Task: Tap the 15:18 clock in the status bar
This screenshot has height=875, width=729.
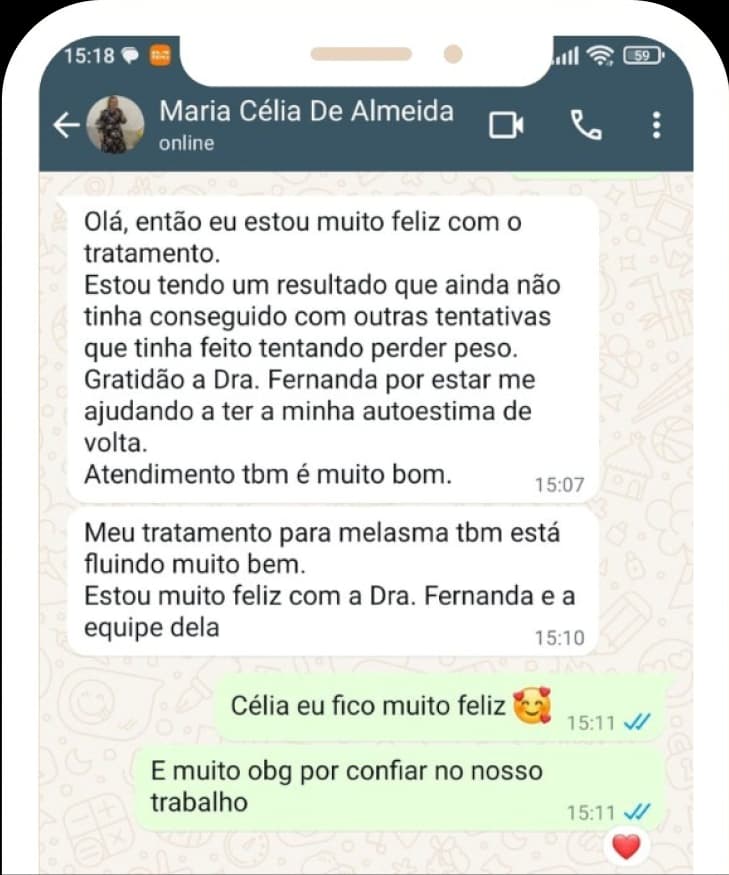Action: coord(91,57)
